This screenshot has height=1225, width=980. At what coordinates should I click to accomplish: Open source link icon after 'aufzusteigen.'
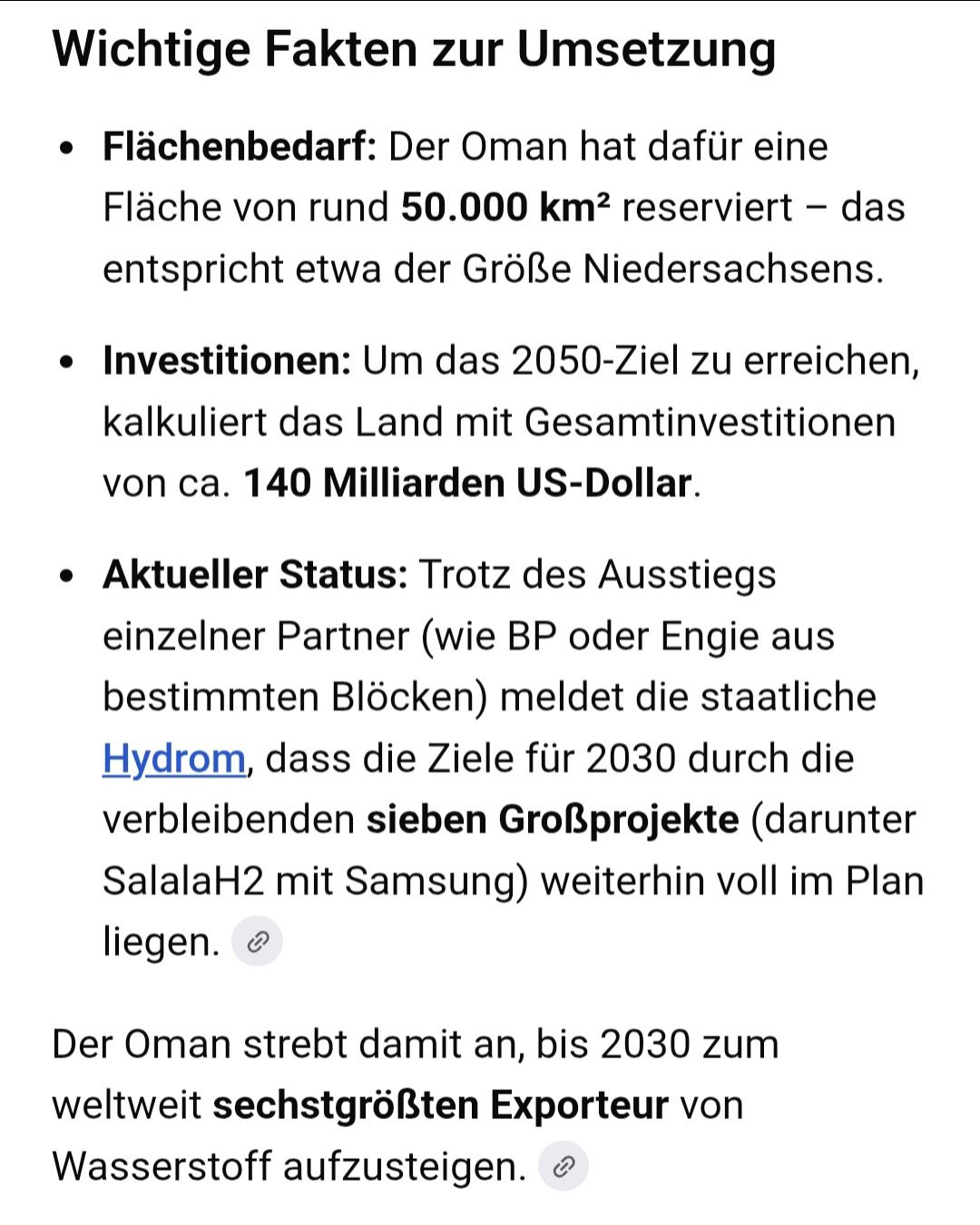point(563,1166)
